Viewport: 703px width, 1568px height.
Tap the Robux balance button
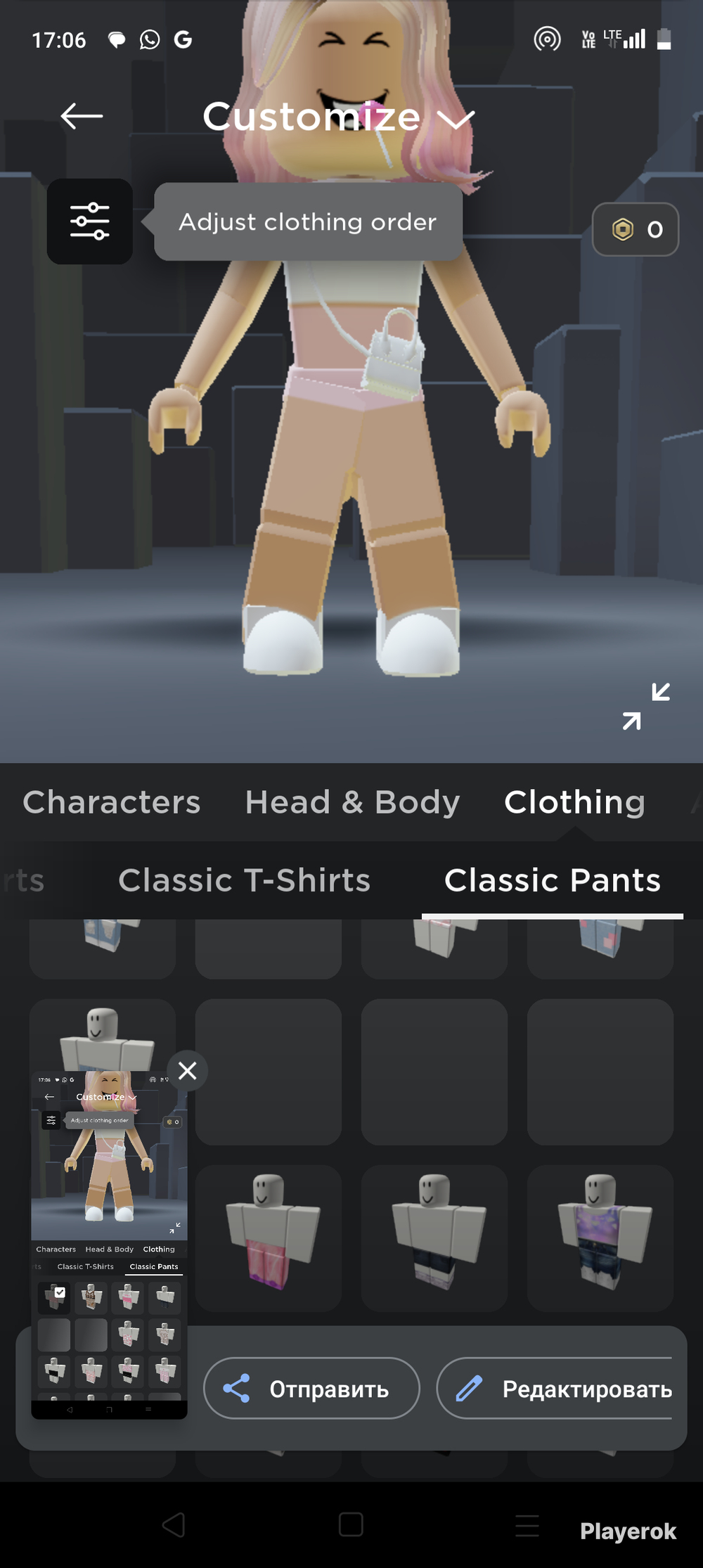(x=636, y=229)
